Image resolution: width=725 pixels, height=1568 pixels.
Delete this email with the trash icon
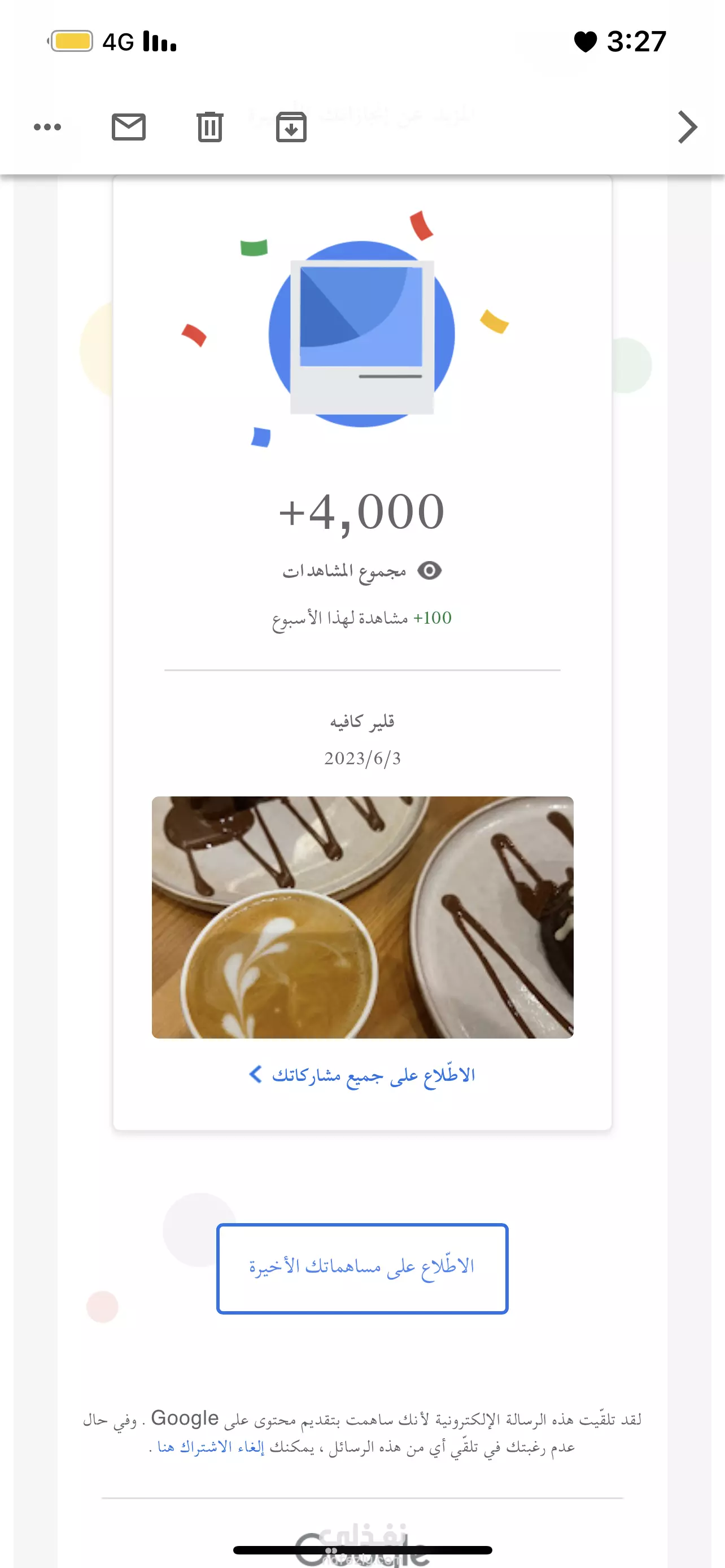click(210, 127)
